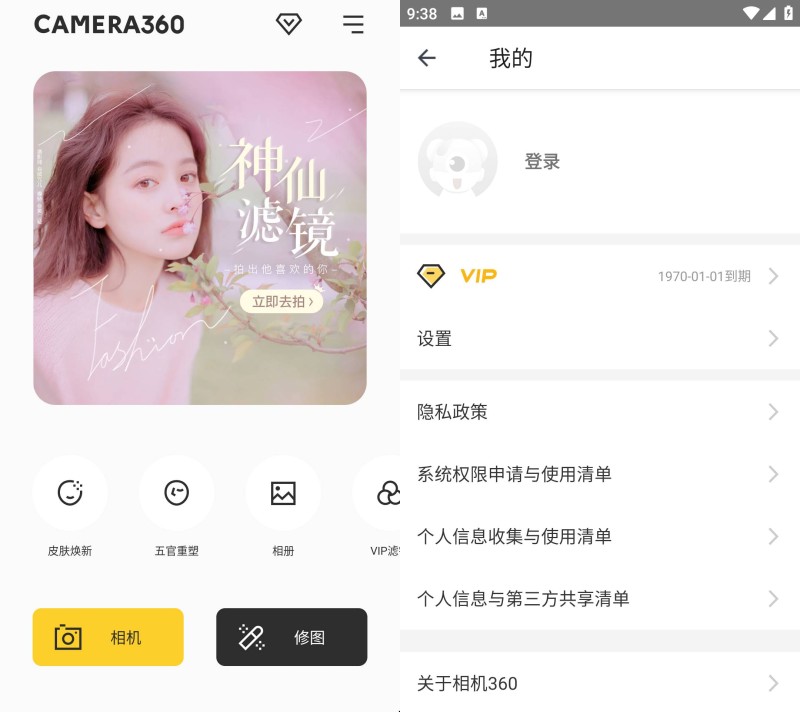Open 个人信息收集与使用清单
This screenshot has height=712, width=800.
[598, 537]
